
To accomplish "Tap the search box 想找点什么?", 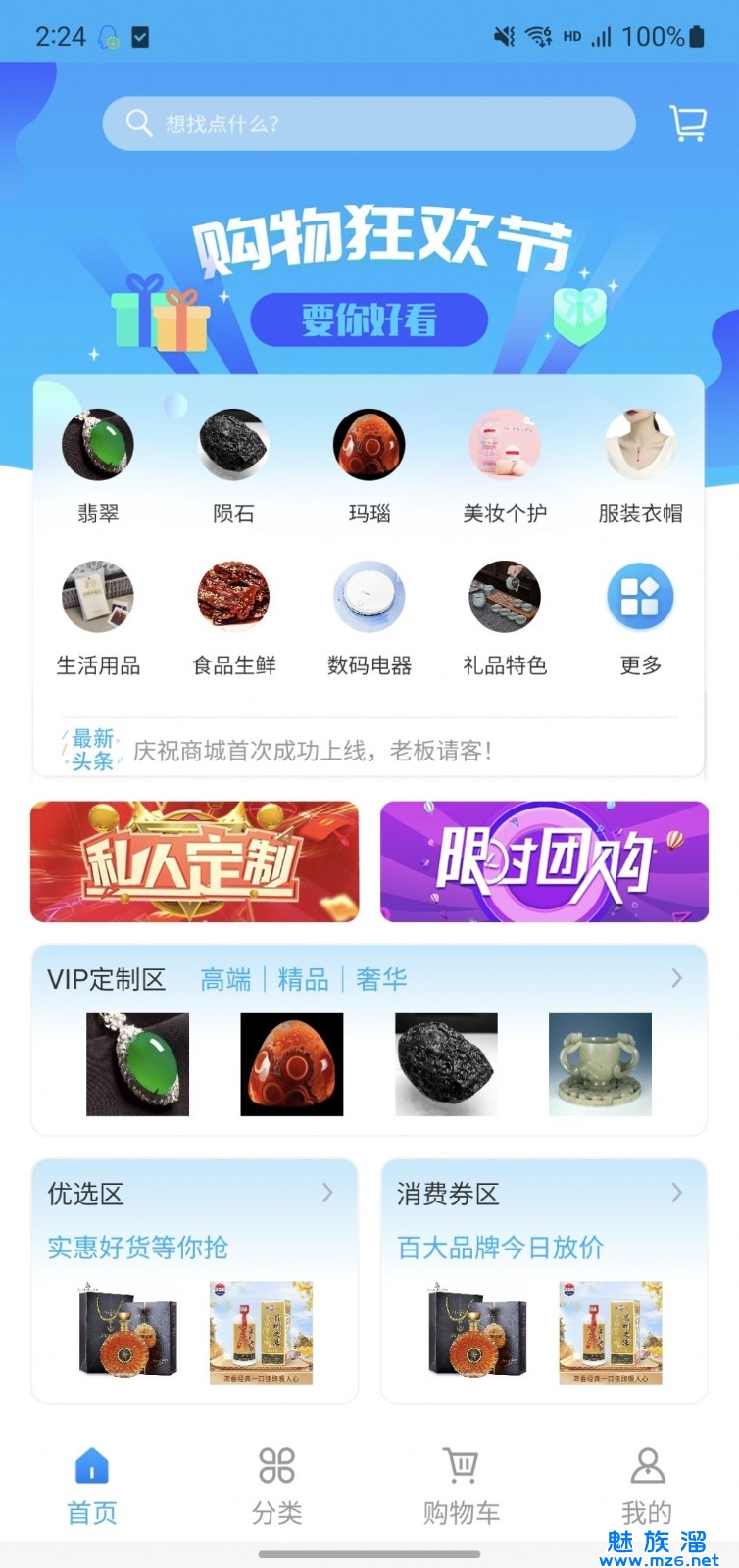I will pos(369,123).
